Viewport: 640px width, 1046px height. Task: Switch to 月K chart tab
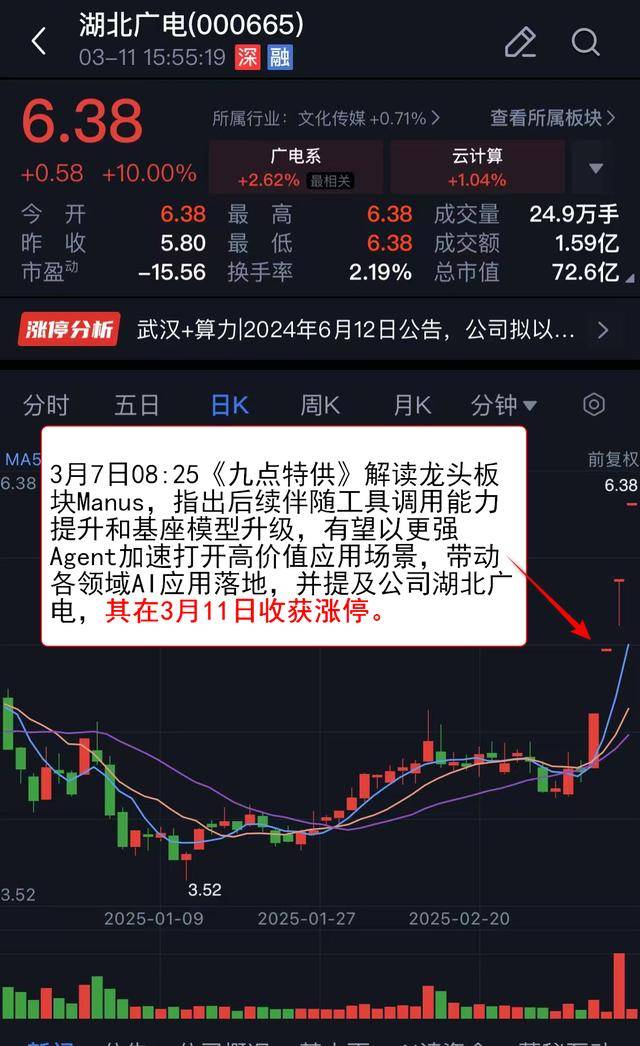point(412,405)
